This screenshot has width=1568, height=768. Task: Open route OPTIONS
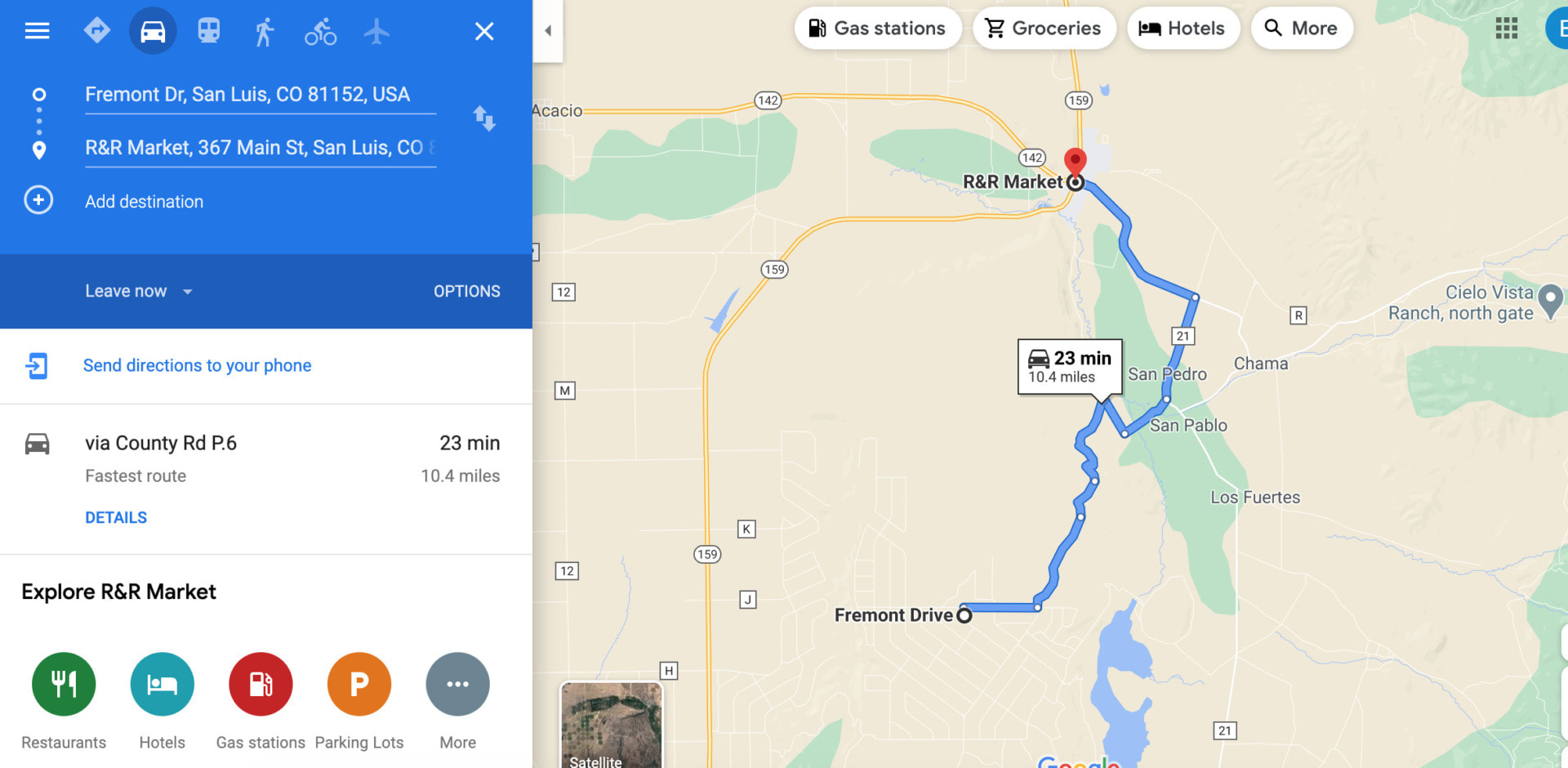click(466, 292)
